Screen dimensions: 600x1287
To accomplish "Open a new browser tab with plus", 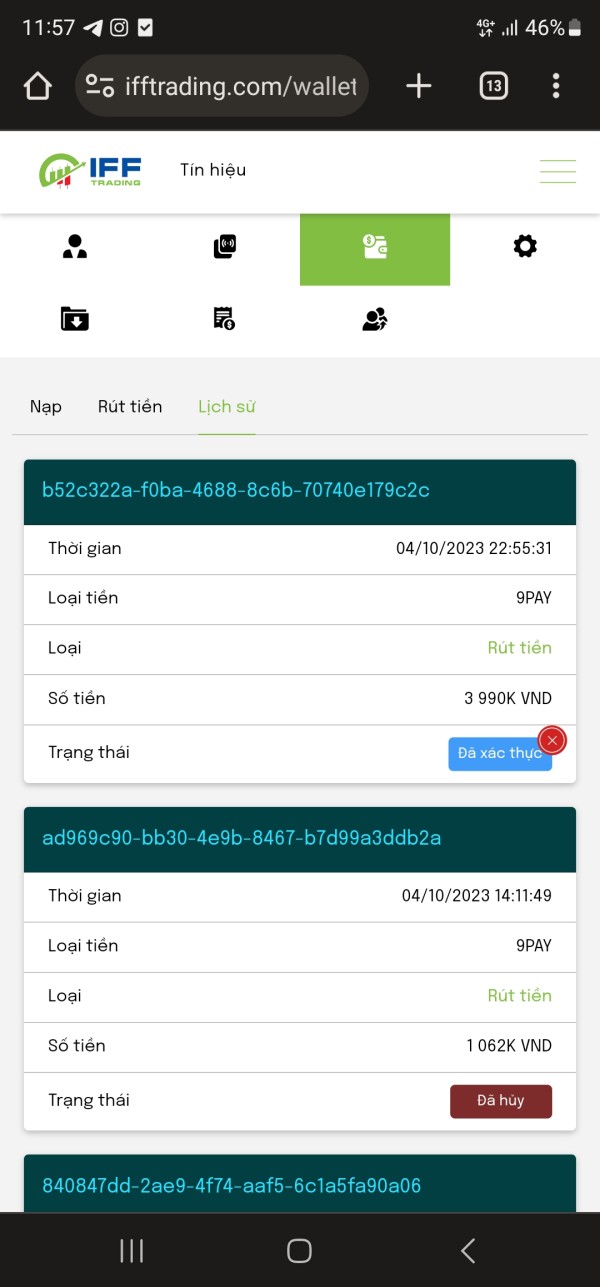I will click(419, 86).
